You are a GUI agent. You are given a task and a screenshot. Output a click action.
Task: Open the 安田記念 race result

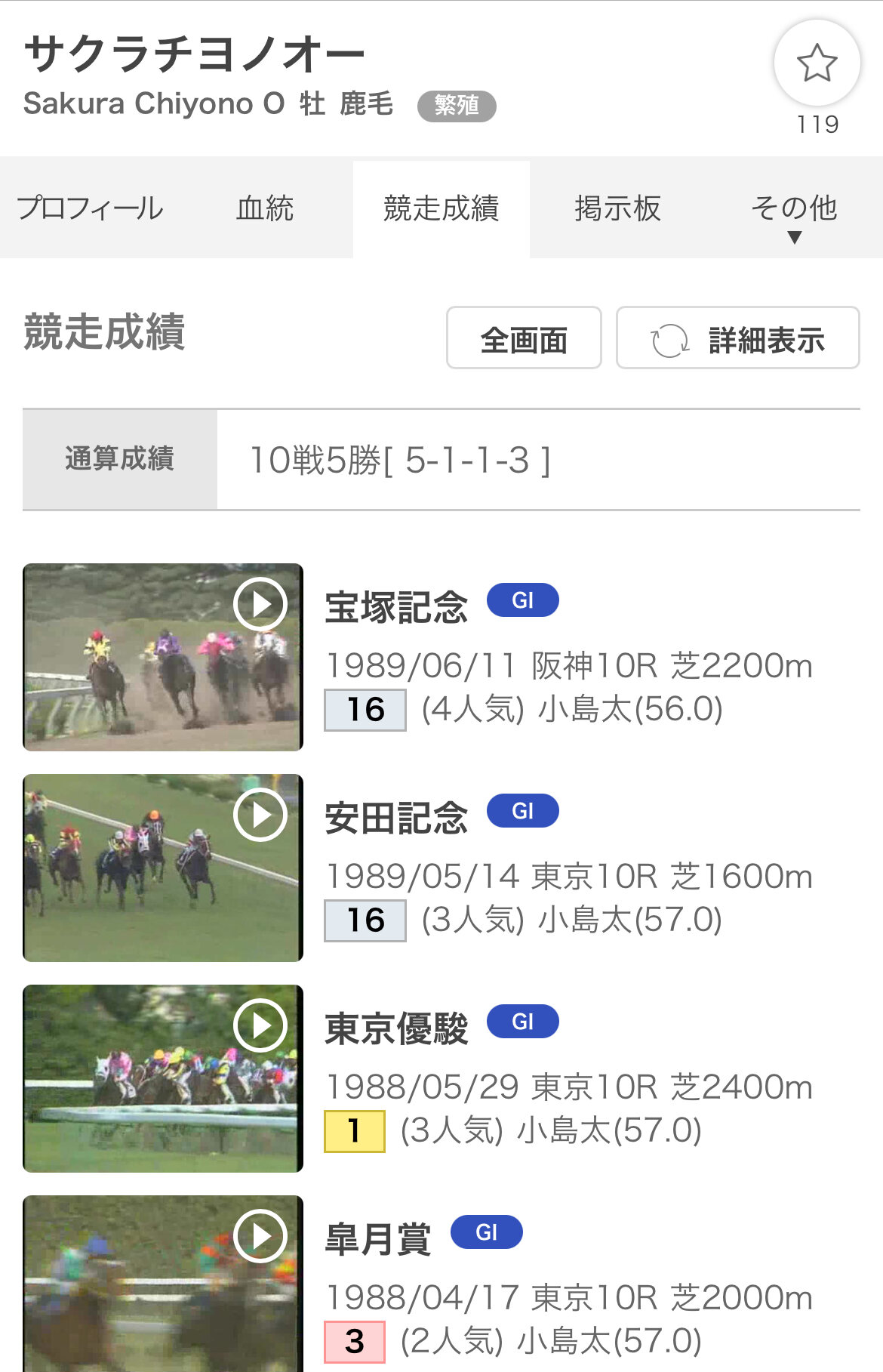(397, 818)
